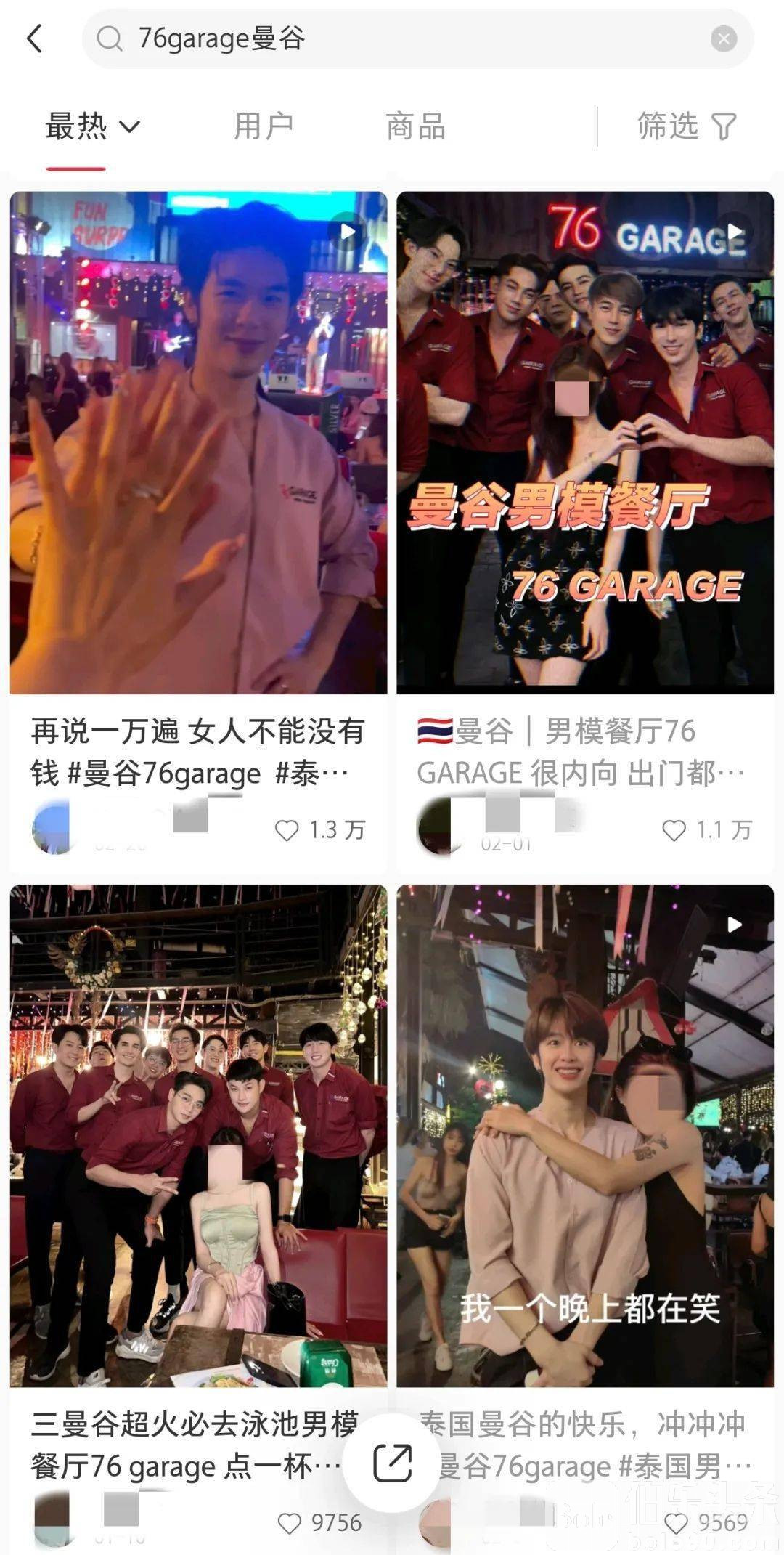Open the post 再说一万遍 女人不能没有钱

[198, 442]
